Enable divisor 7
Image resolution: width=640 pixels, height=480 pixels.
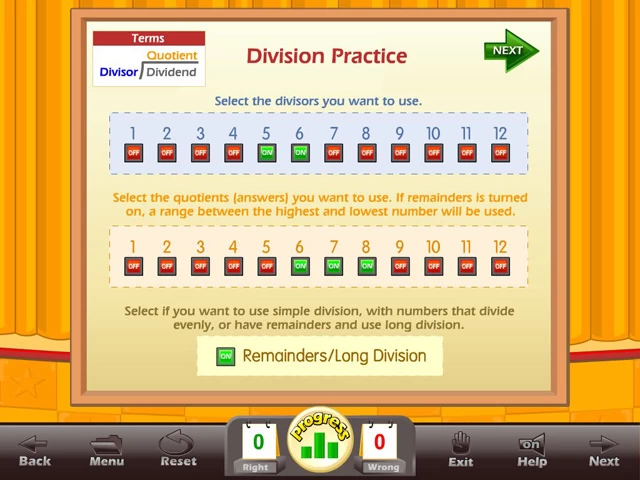click(x=333, y=153)
